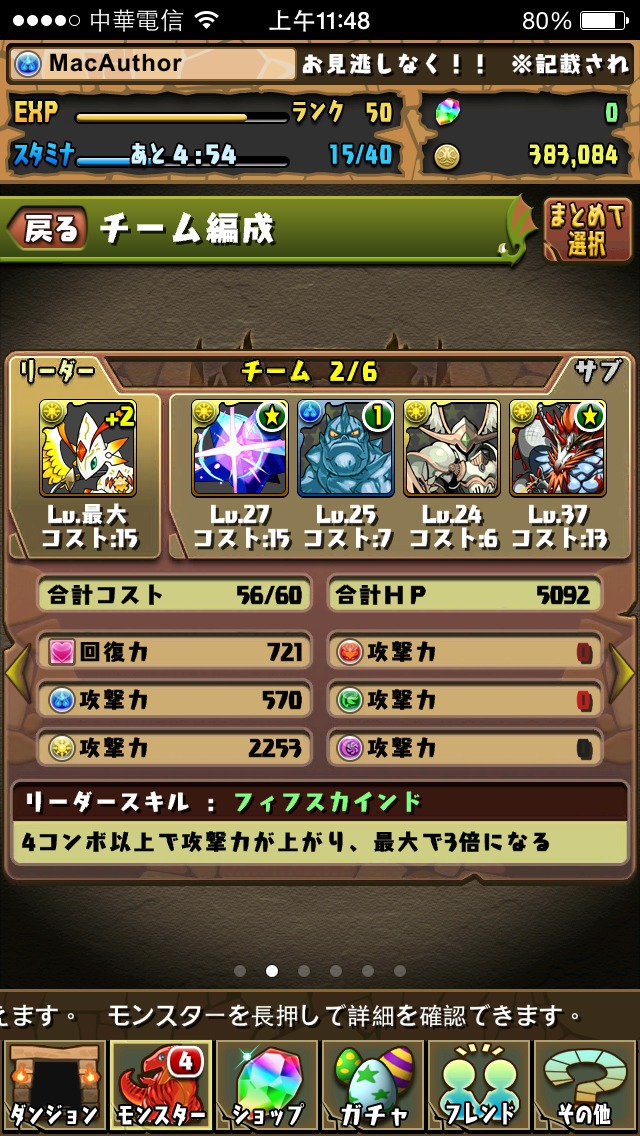The width and height of the screenshot is (640, 1136).
Task: Open the ガチャ gacha tab
Action: 373,1088
